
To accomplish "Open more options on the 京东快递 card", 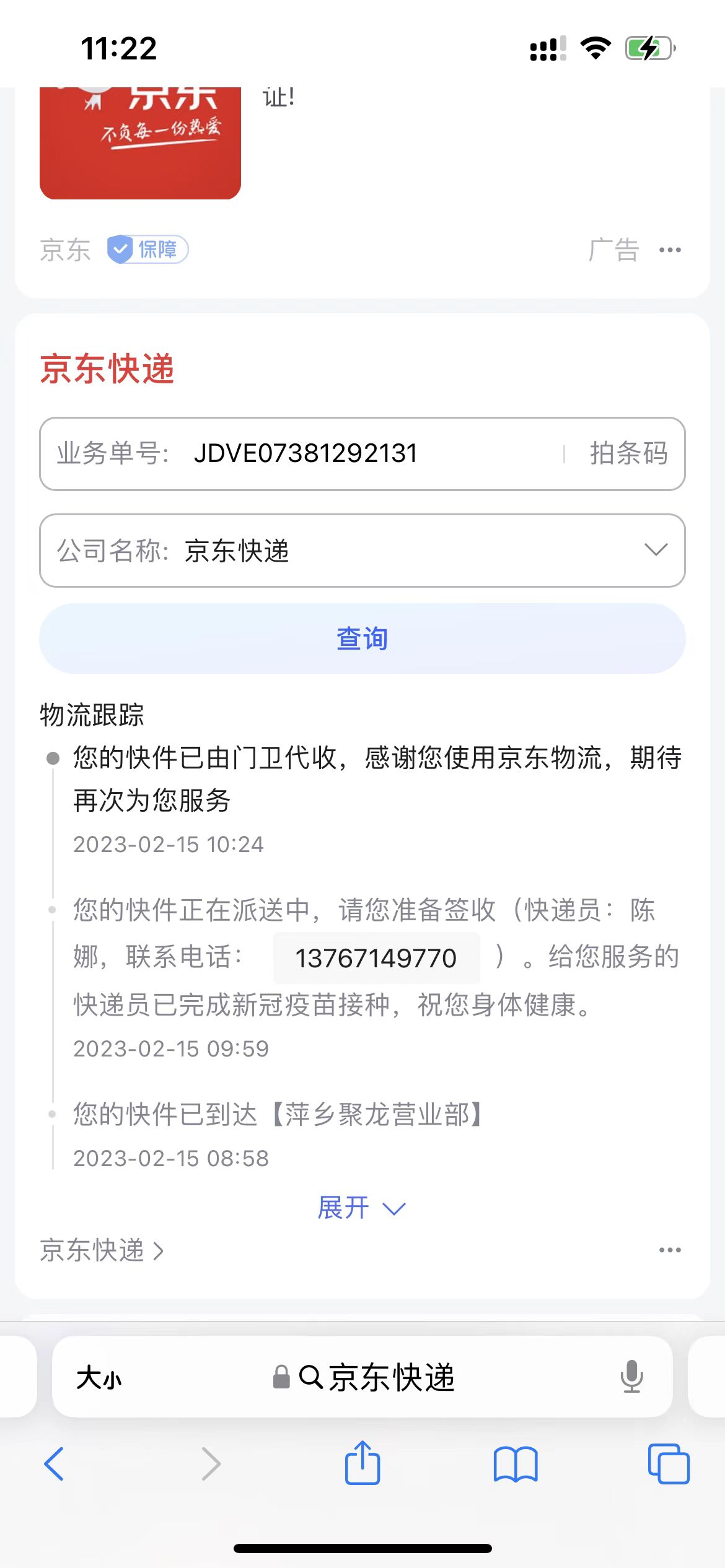I will (670, 1250).
